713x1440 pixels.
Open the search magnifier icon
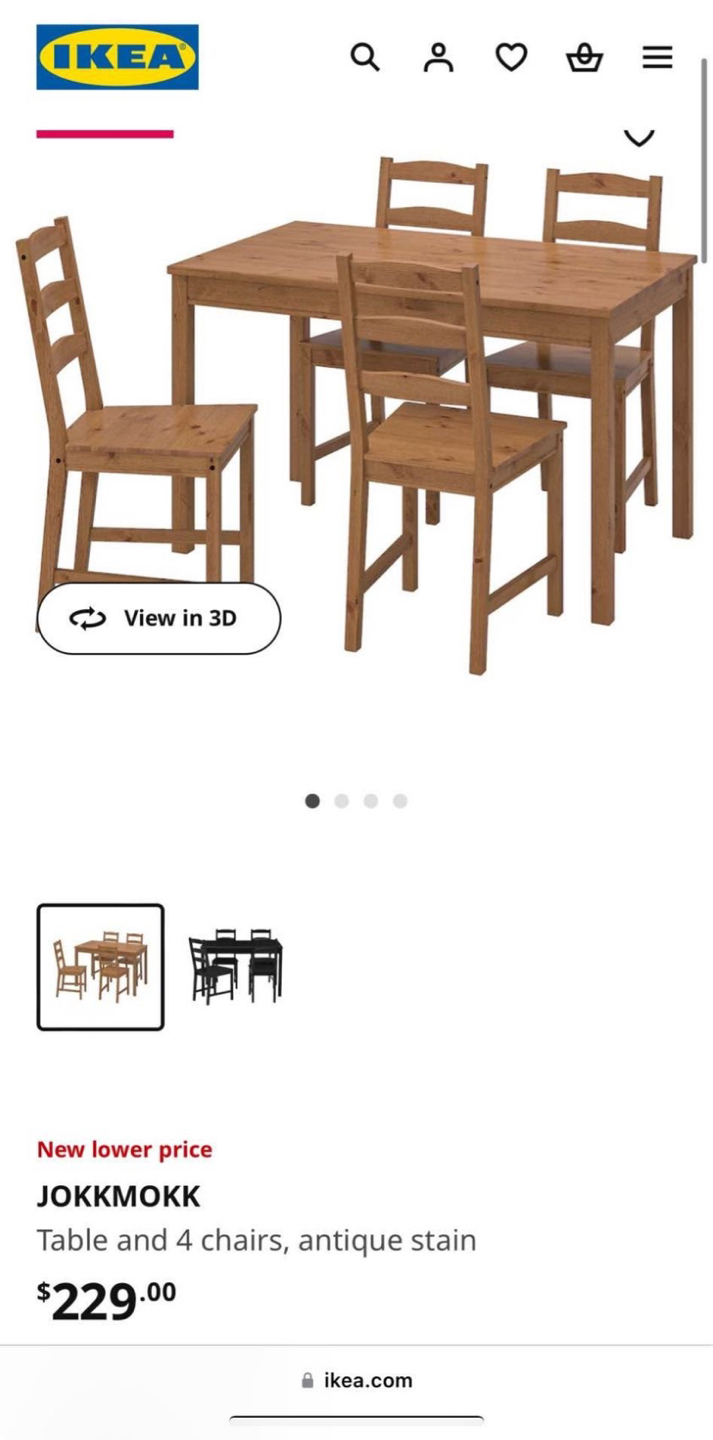click(365, 58)
